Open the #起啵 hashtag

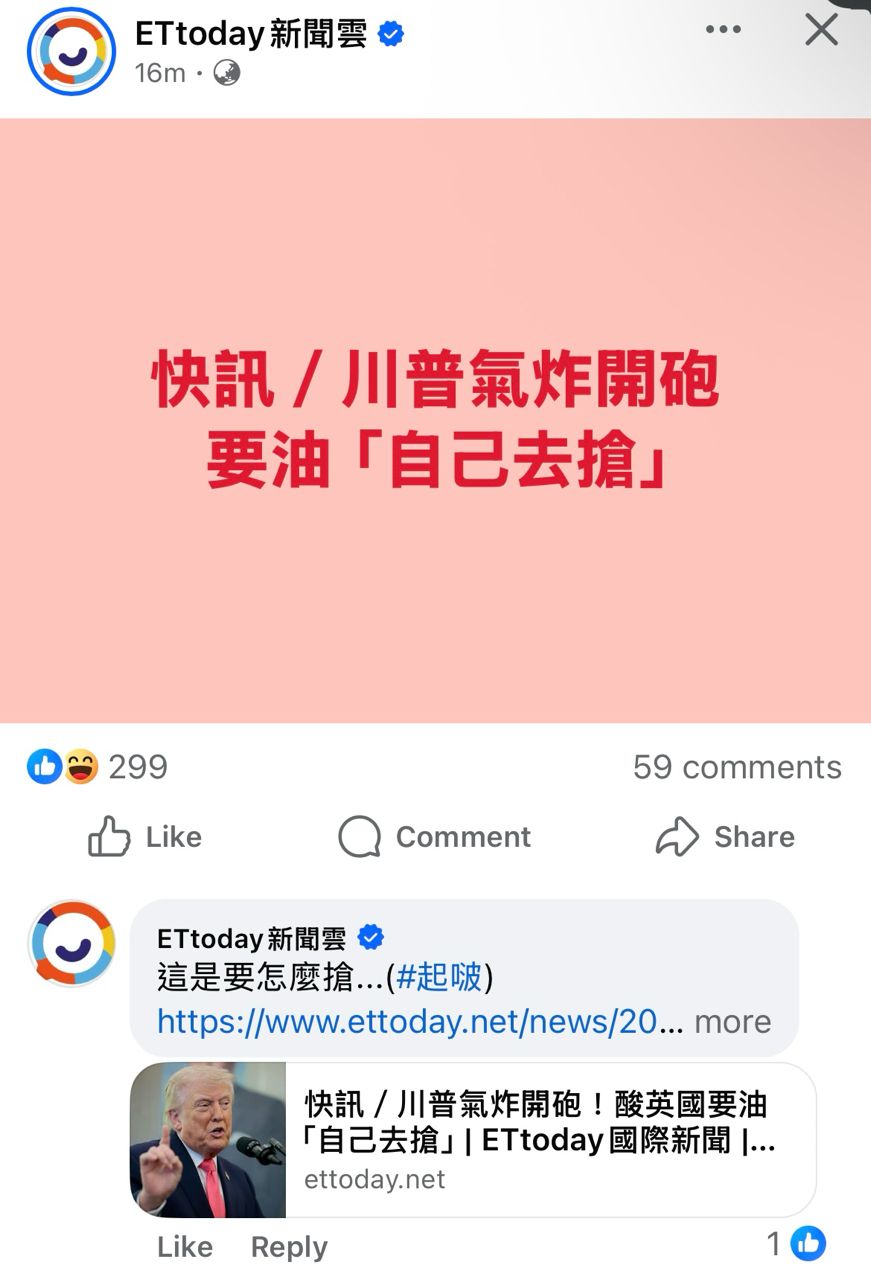pos(439,976)
